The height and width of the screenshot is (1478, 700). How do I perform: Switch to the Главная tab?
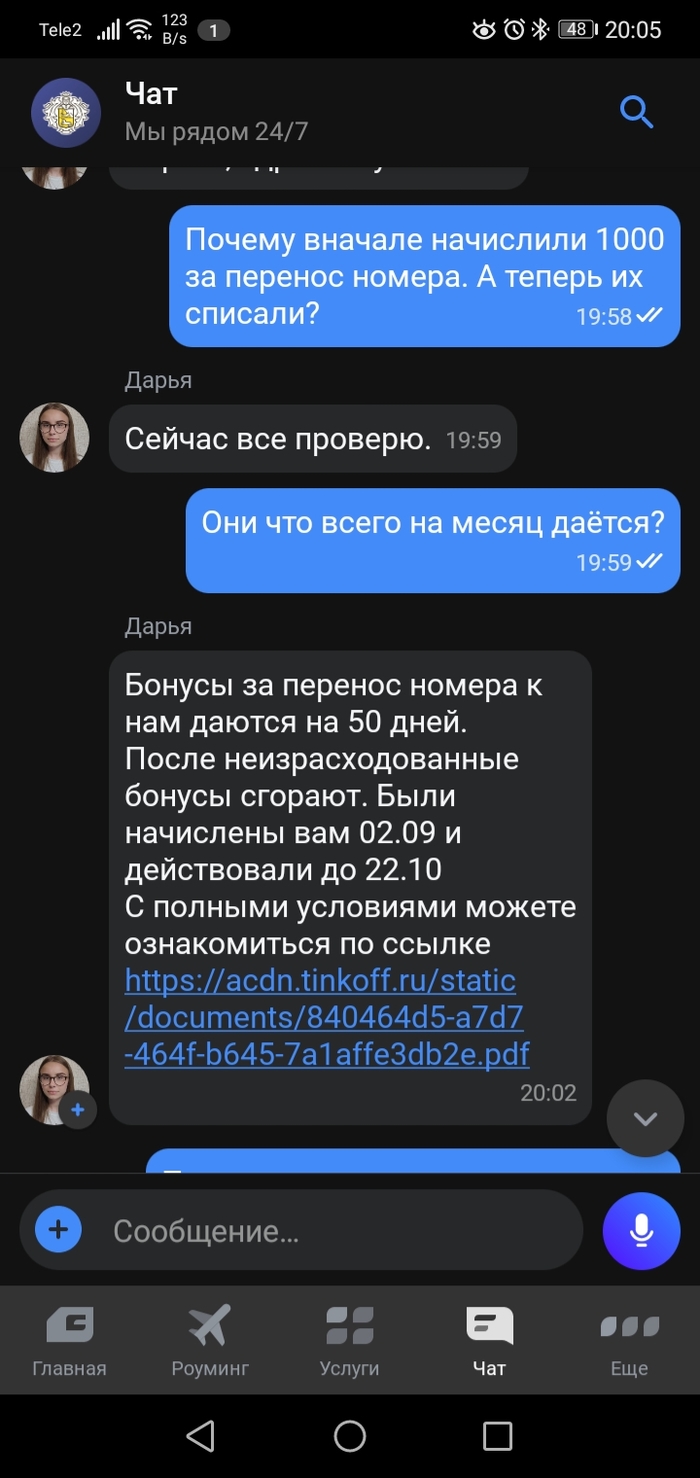click(x=69, y=1340)
